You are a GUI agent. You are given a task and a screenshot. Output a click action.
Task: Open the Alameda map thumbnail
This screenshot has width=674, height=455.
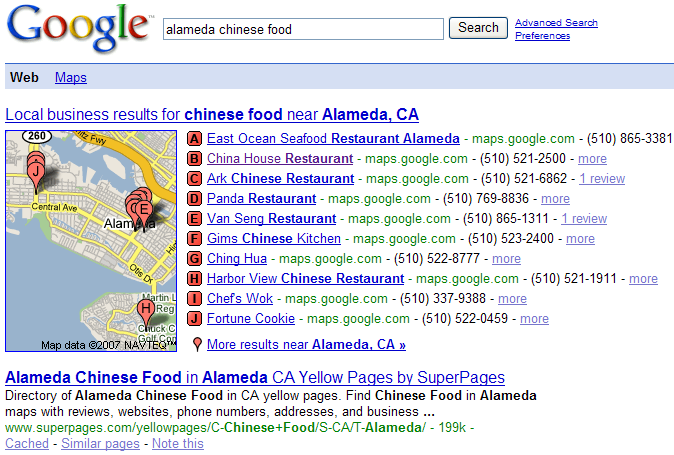91,240
